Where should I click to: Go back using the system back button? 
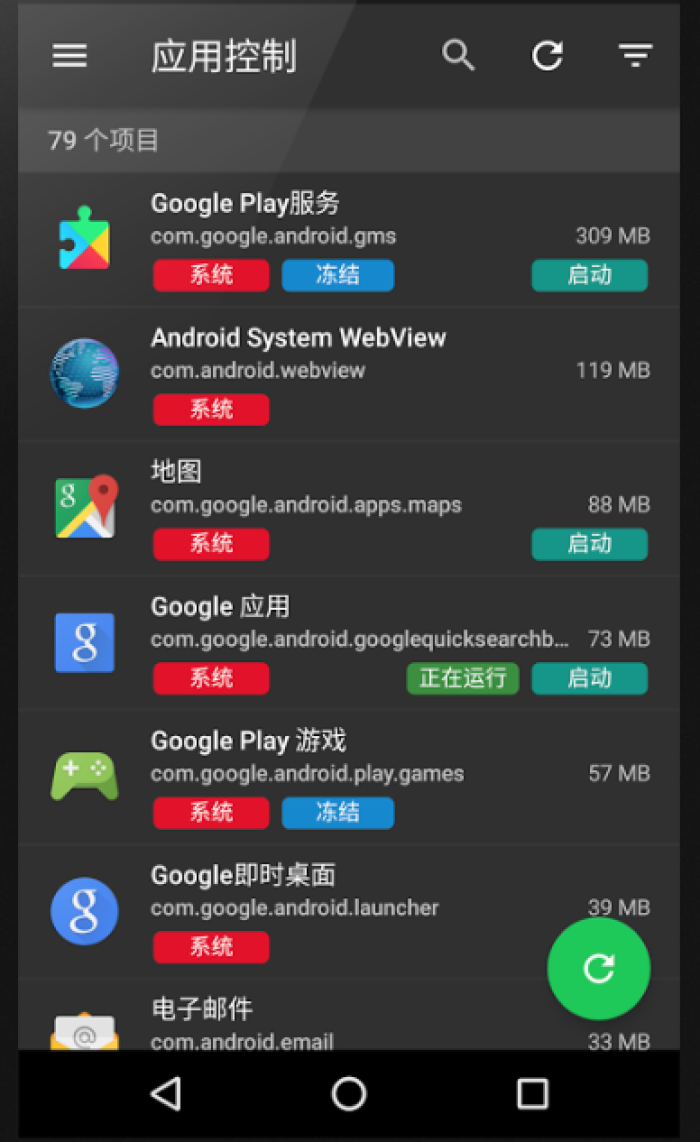[x=166, y=1094]
